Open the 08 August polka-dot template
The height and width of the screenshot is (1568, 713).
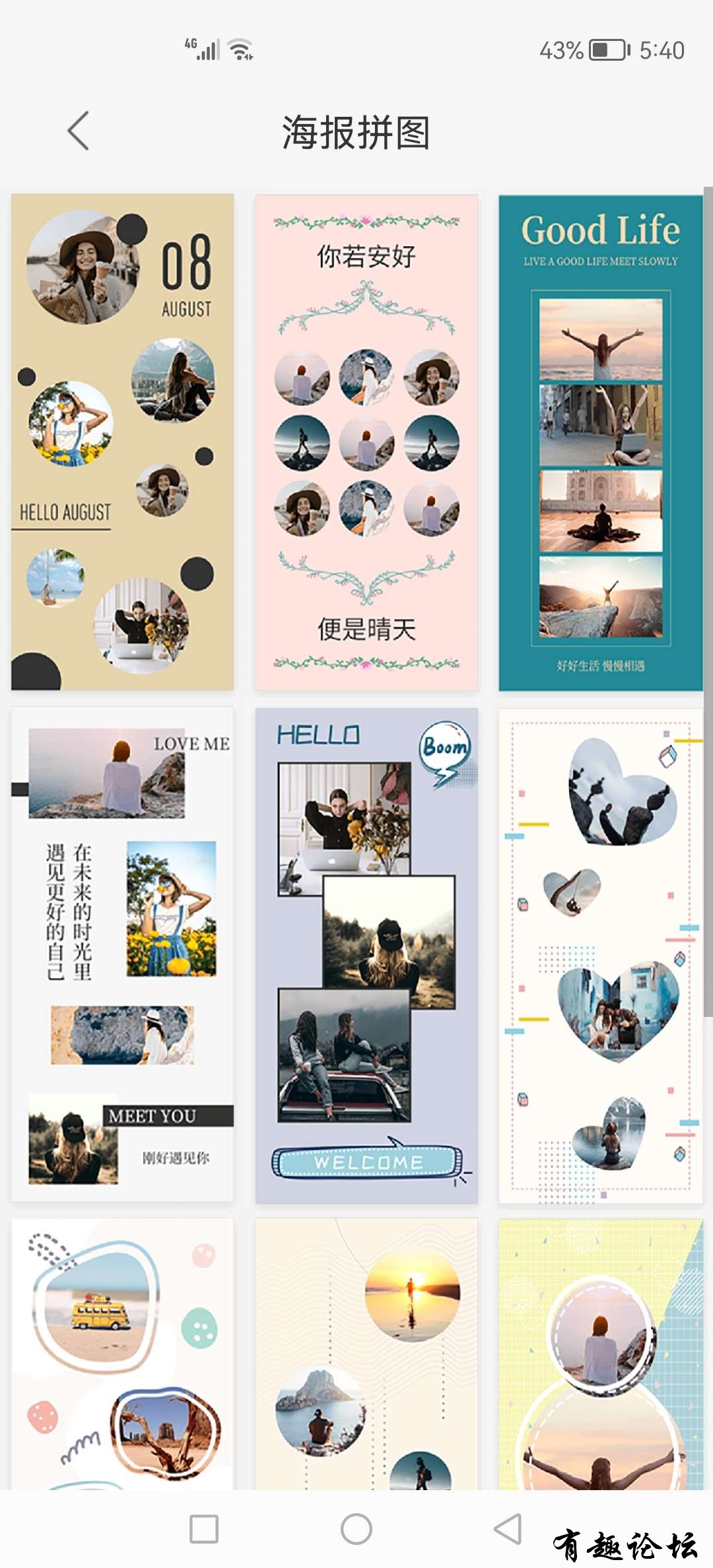point(122,441)
